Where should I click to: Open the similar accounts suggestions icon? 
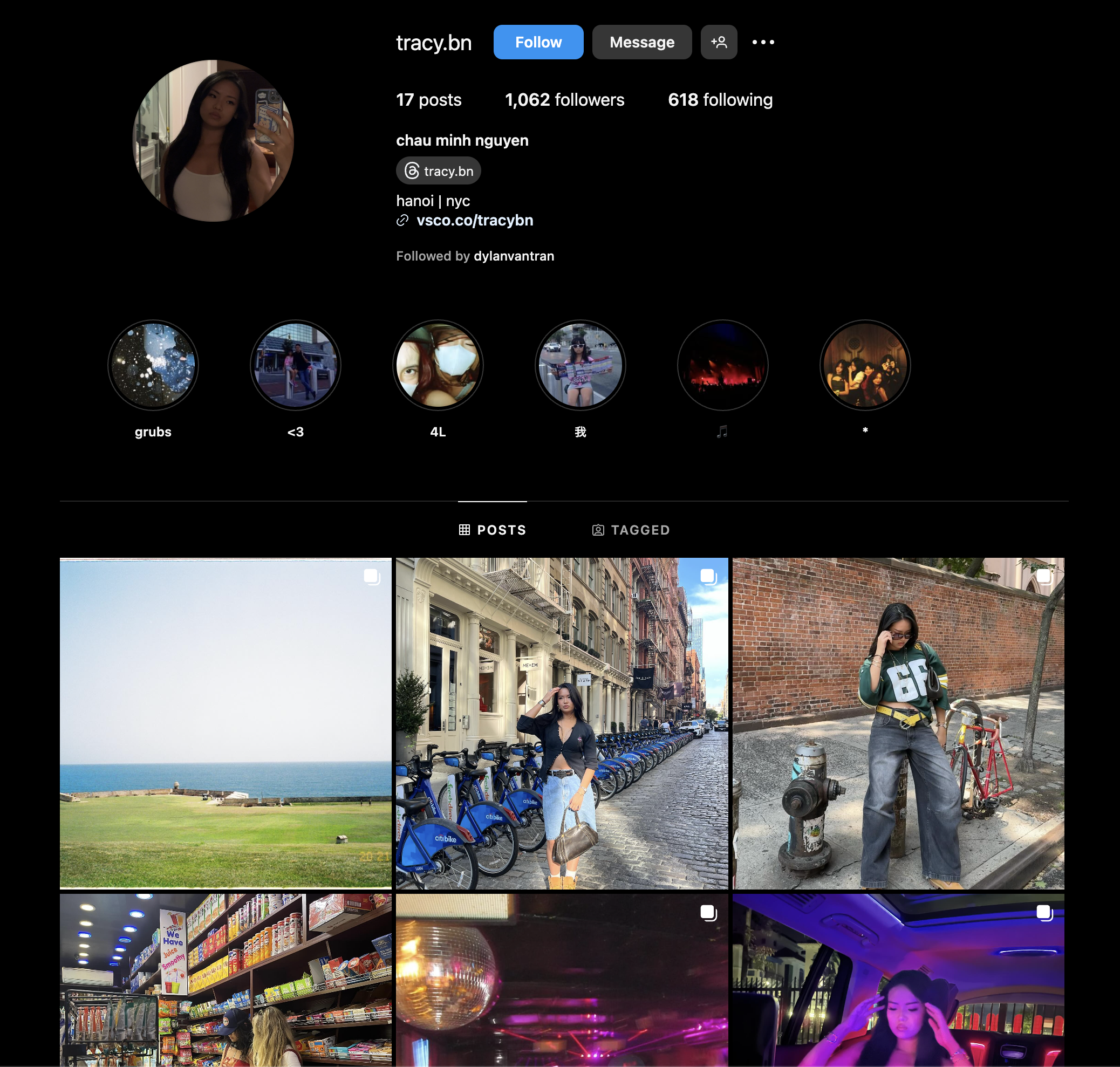[x=719, y=42]
